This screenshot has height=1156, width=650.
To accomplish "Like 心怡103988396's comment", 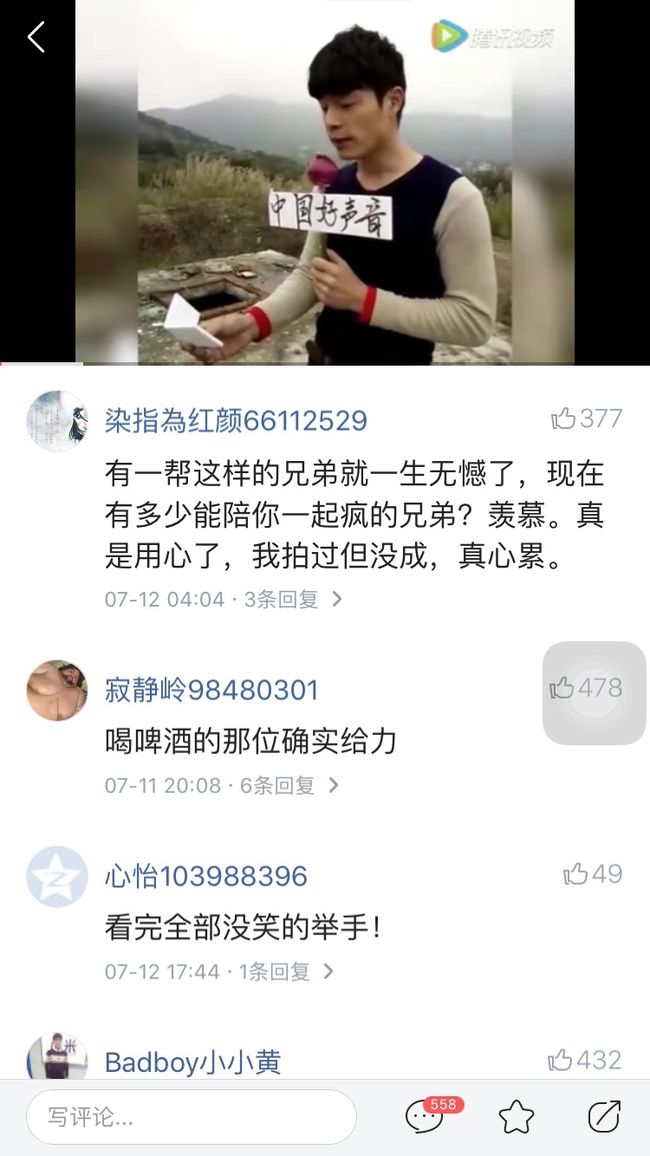I will 593,874.
